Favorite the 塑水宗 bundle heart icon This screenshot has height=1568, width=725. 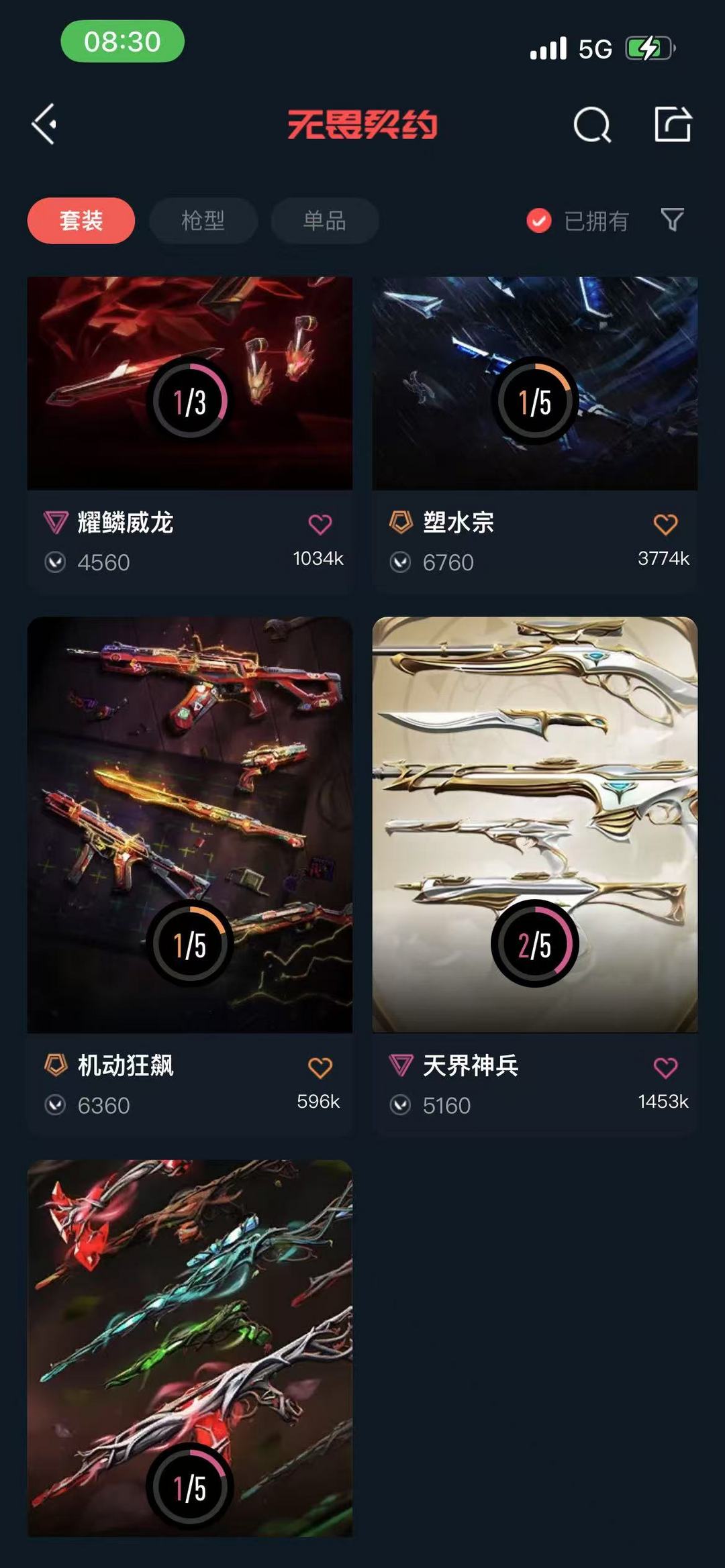click(665, 524)
